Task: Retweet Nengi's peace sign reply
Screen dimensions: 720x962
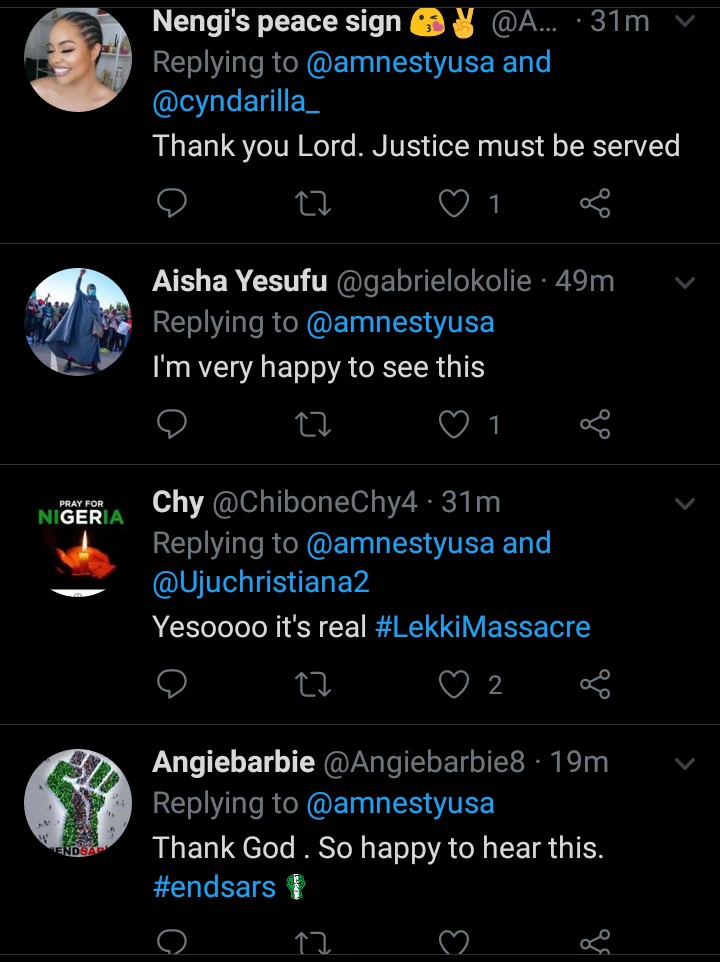Action: coord(315,204)
